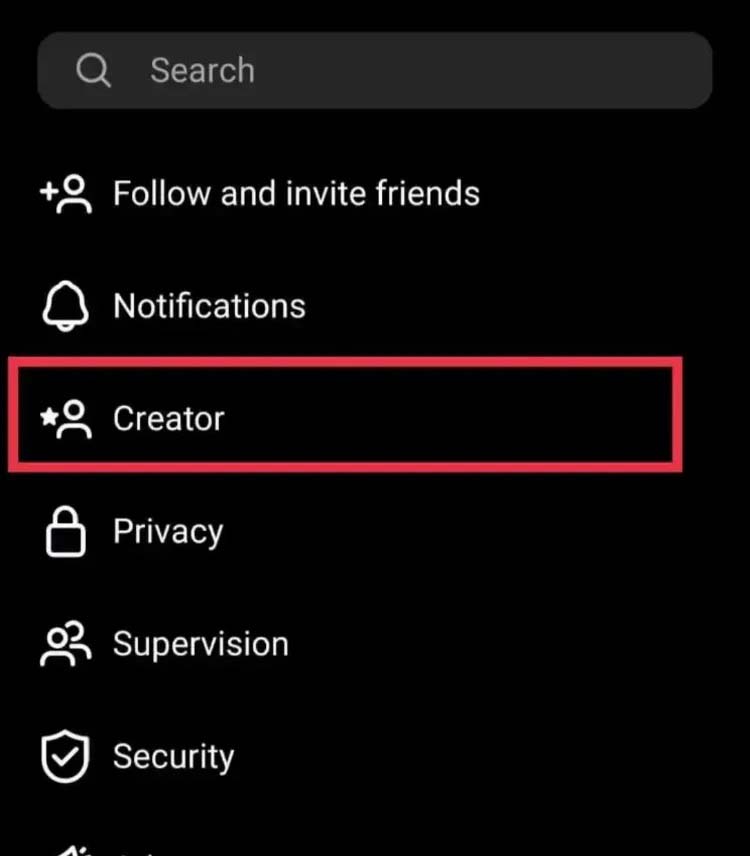View Security settings
The height and width of the screenshot is (856, 750).
tap(172, 757)
